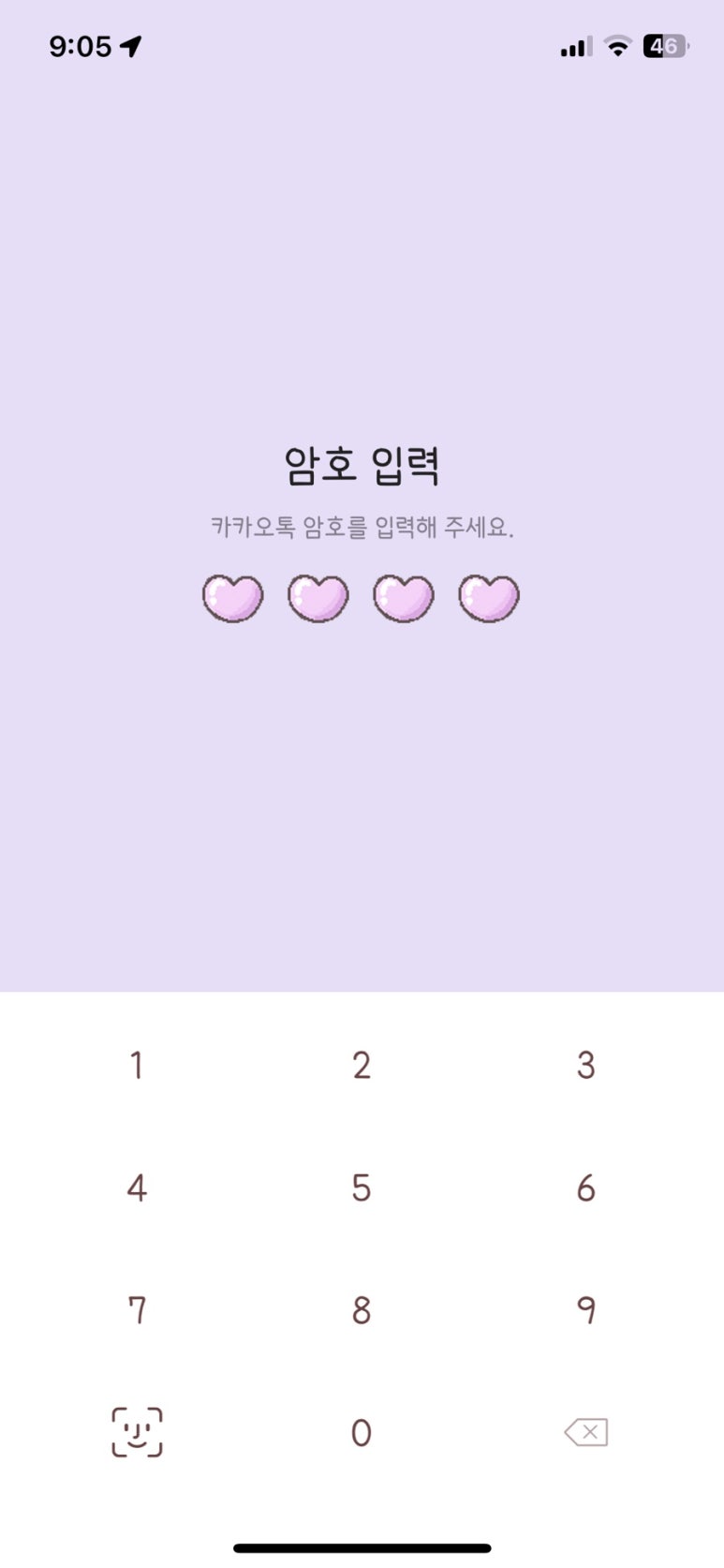
Task: Enter digit 1 on the passcode keypad
Action: coord(137,1066)
